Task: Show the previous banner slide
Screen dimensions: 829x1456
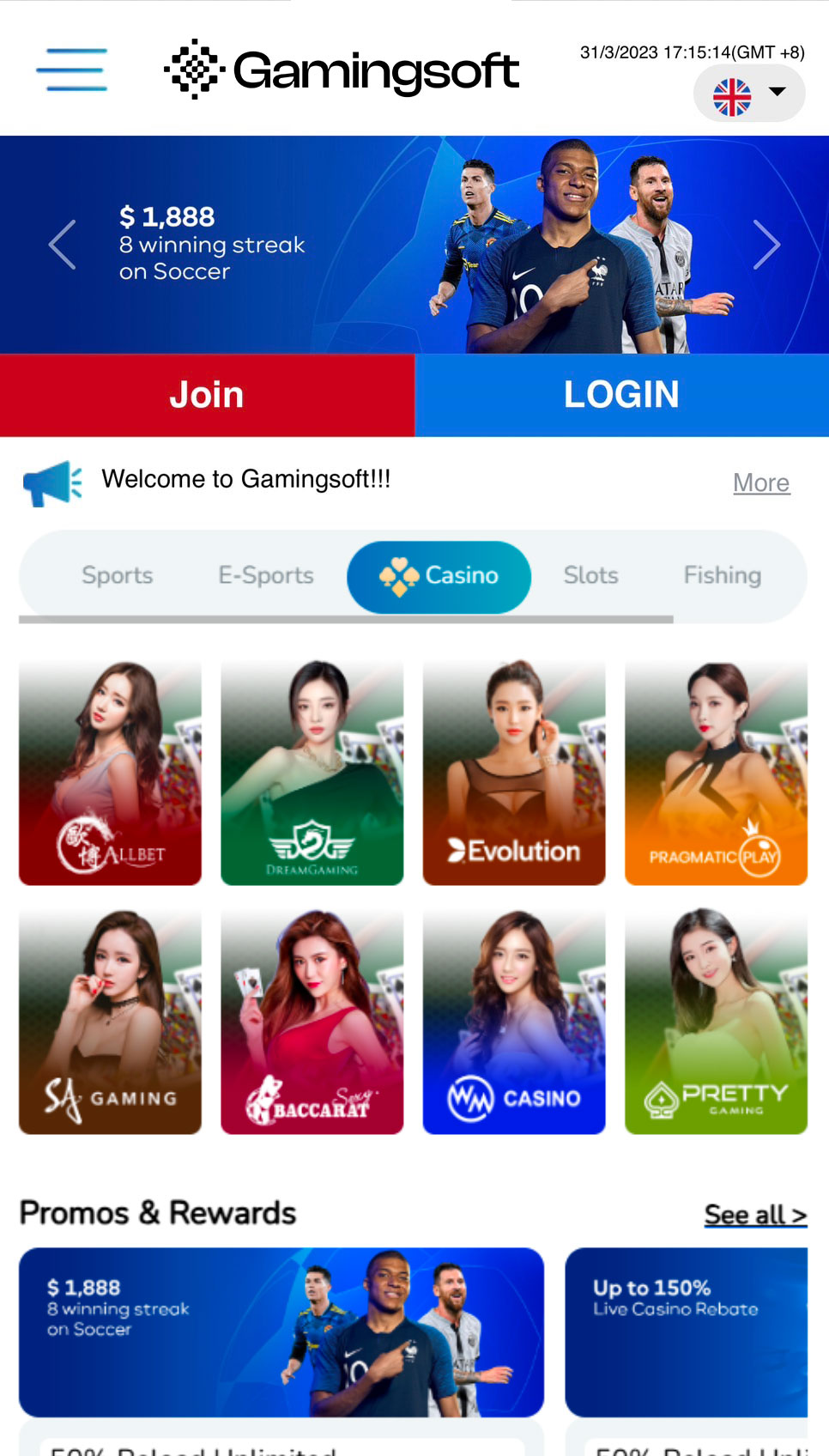Action: tap(63, 245)
